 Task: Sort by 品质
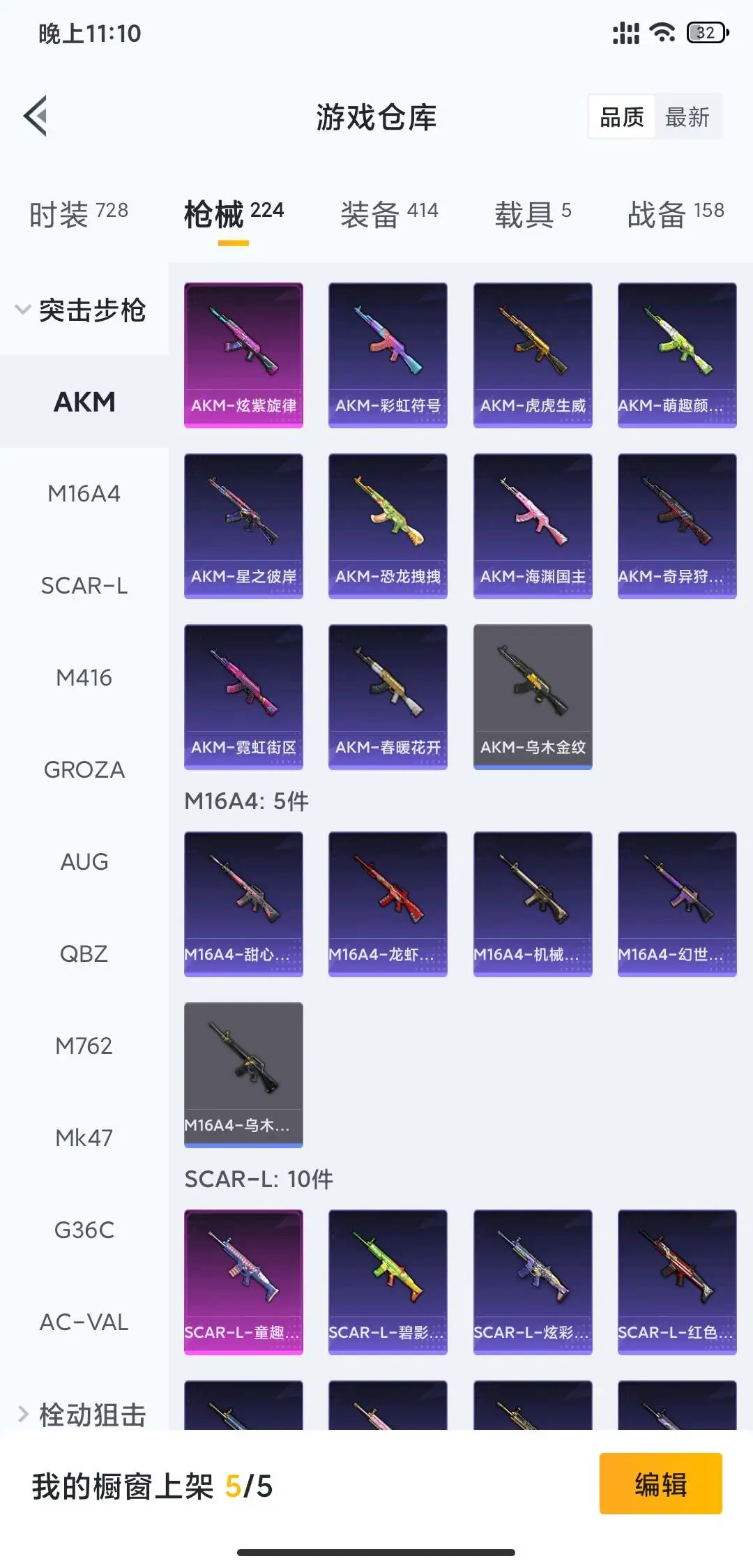click(x=622, y=116)
